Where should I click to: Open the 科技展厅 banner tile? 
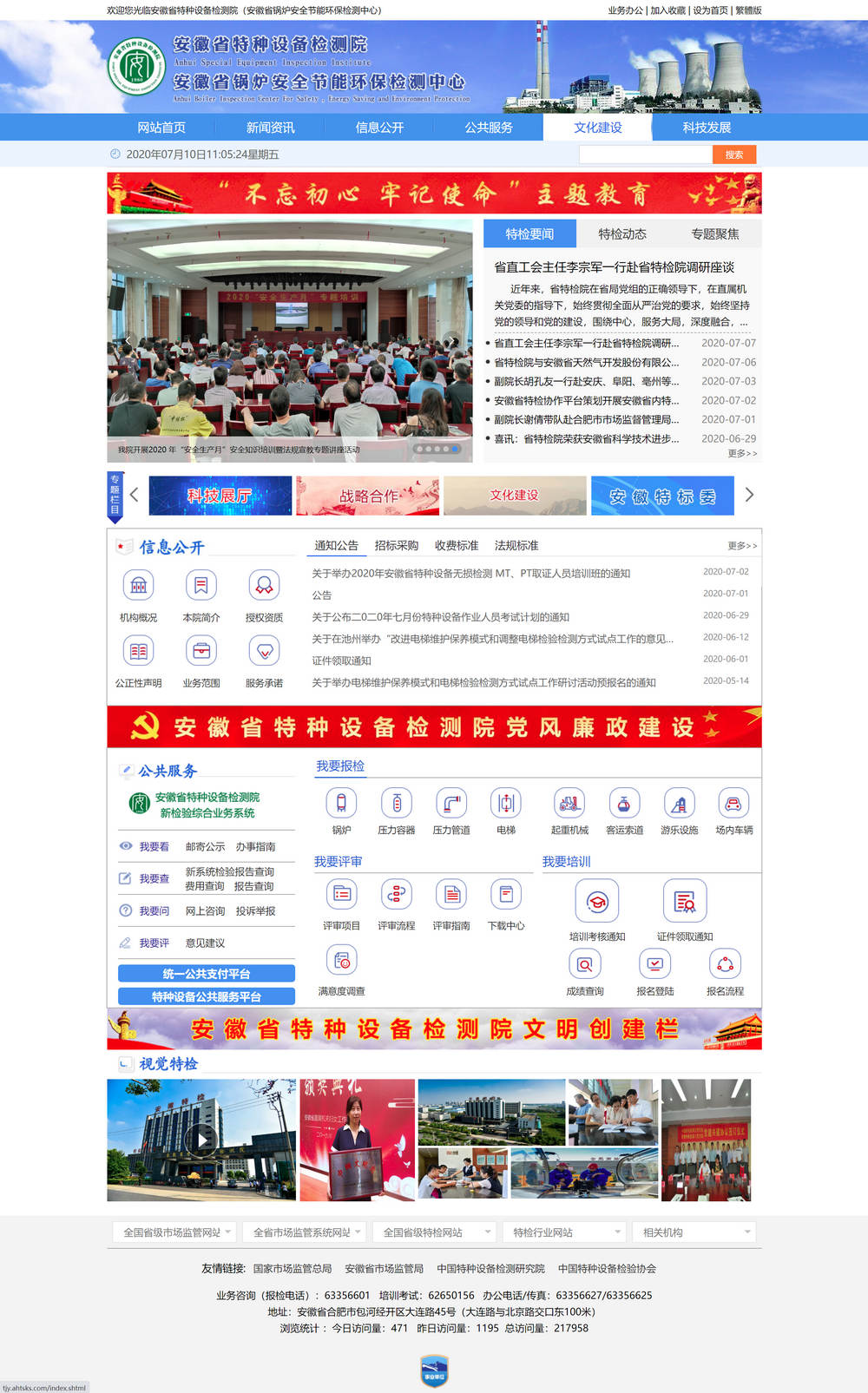pos(220,496)
